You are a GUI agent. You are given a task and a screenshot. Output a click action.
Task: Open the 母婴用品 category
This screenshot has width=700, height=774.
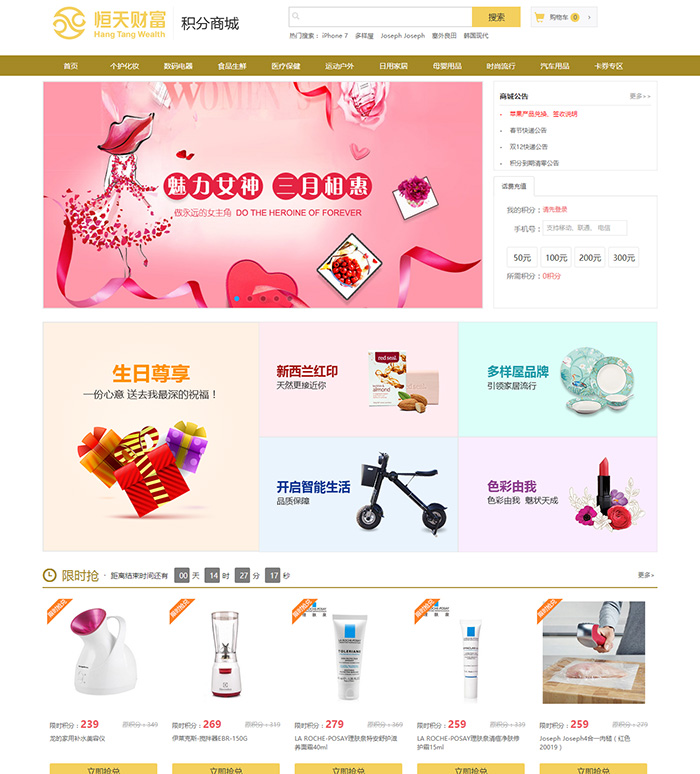[447, 66]
